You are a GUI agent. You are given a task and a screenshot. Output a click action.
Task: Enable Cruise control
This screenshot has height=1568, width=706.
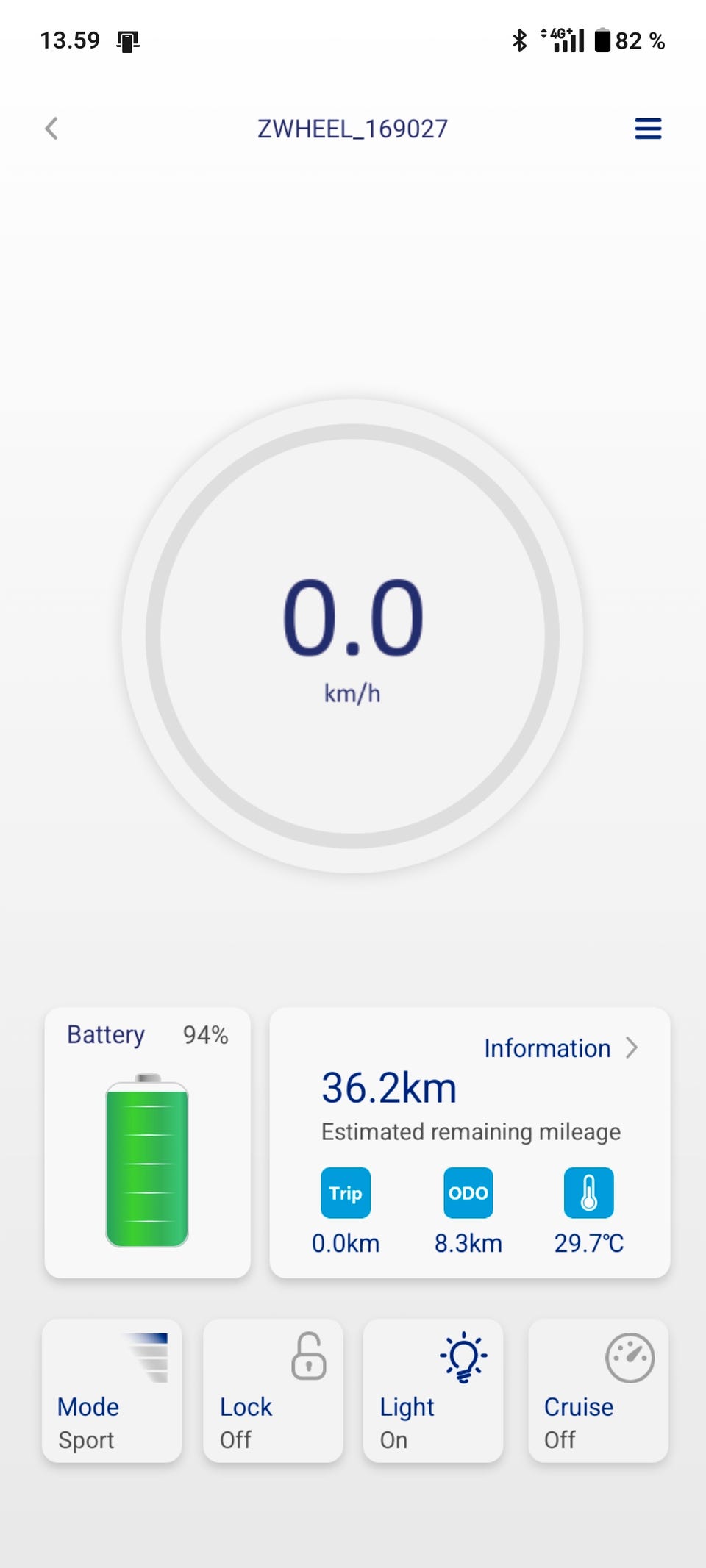pos(598,1390)
